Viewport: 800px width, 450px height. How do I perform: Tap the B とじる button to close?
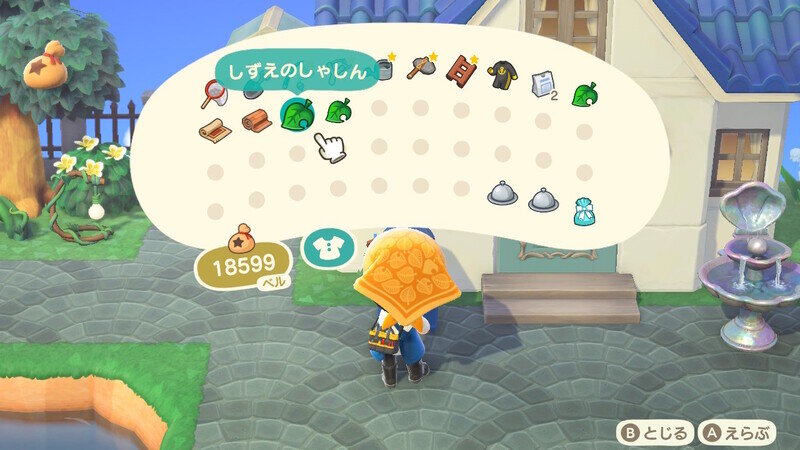pyautogui.click(x=656, y=432)
